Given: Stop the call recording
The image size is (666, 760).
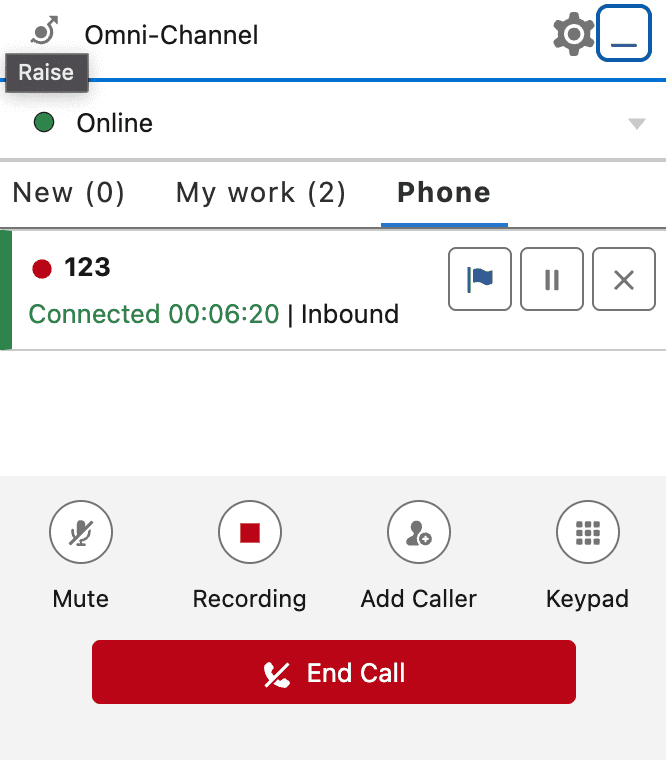Looking at the screenshot, I should click(x=249, y=534).
